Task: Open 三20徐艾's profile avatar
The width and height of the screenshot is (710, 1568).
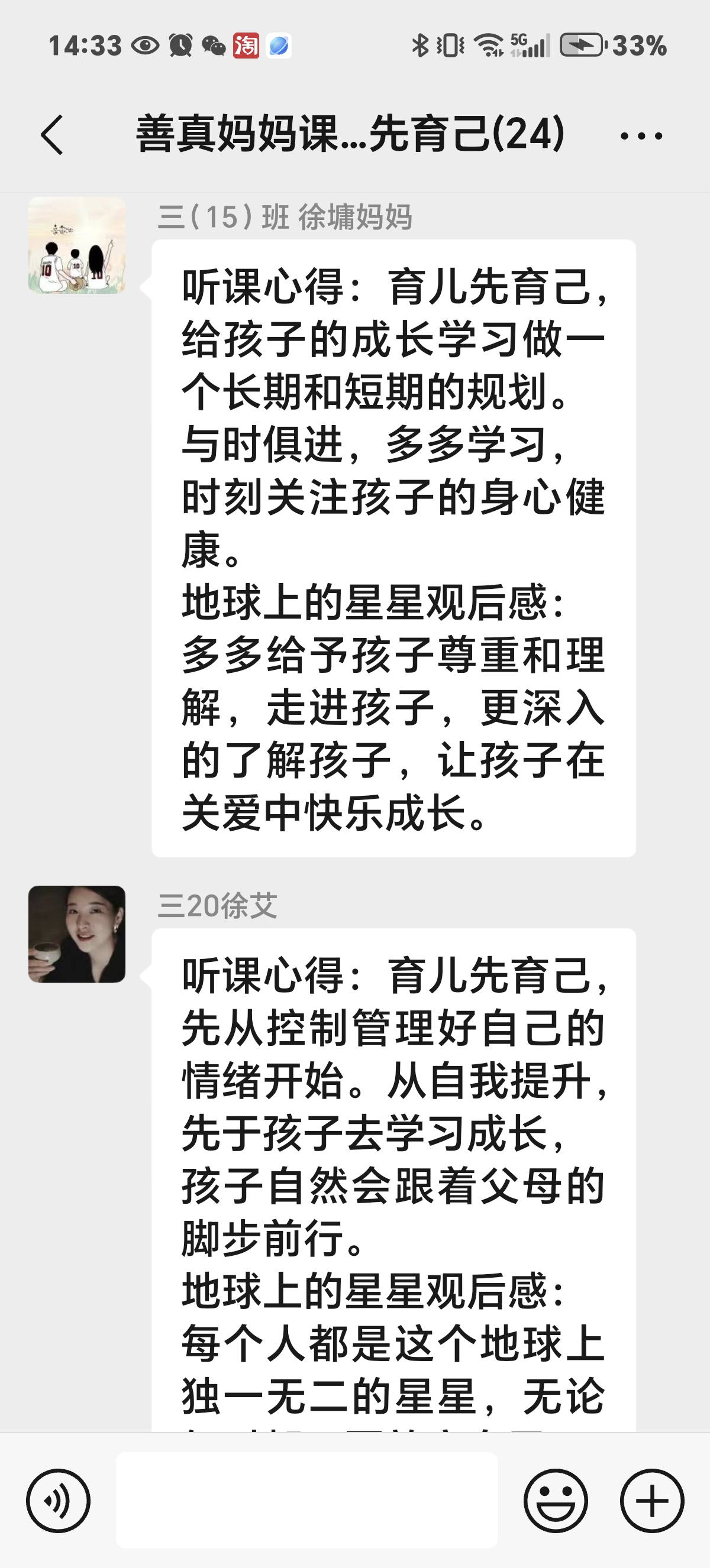Action: [77, 934]
